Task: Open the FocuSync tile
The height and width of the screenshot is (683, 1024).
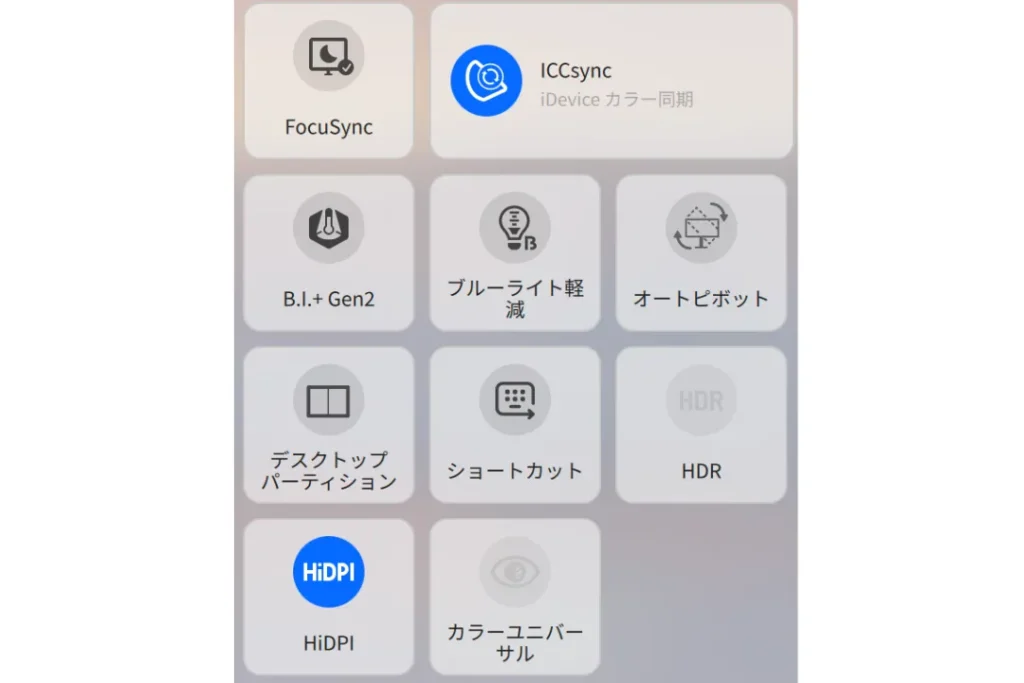Action: tap(328, 80)
